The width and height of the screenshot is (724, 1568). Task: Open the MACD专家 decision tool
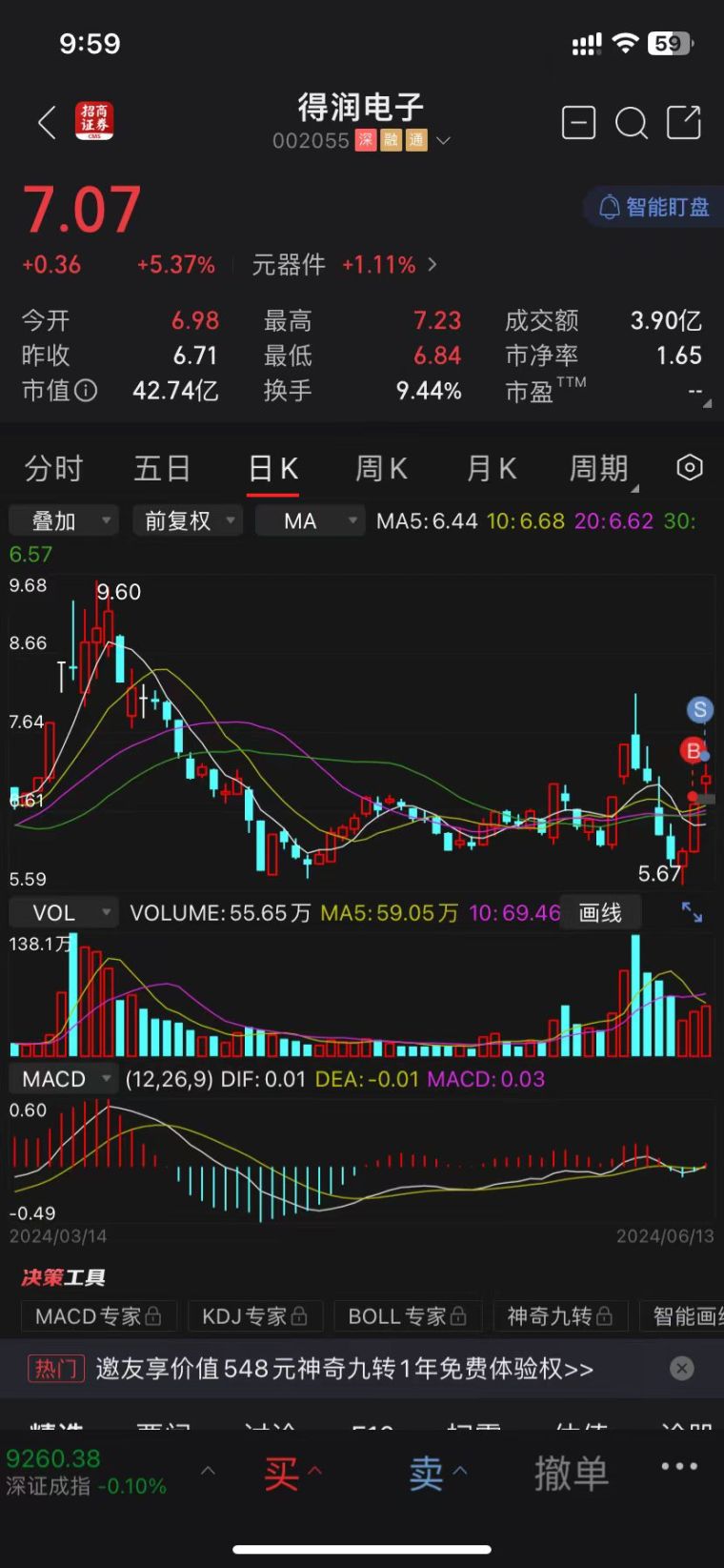click(98, 1316)
